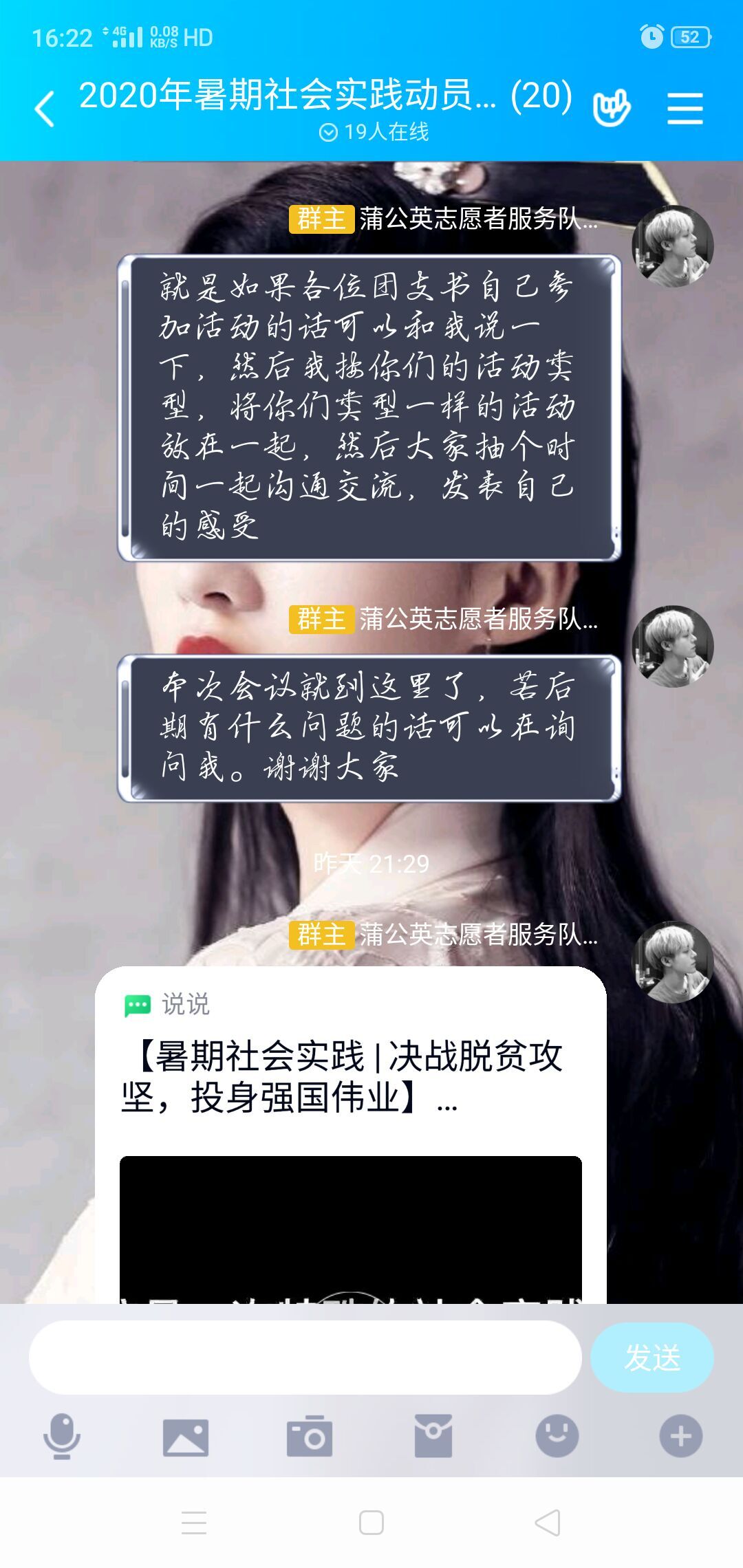Tap system home button
This screenshot has height=1568, width=743.
[371, 1523]
